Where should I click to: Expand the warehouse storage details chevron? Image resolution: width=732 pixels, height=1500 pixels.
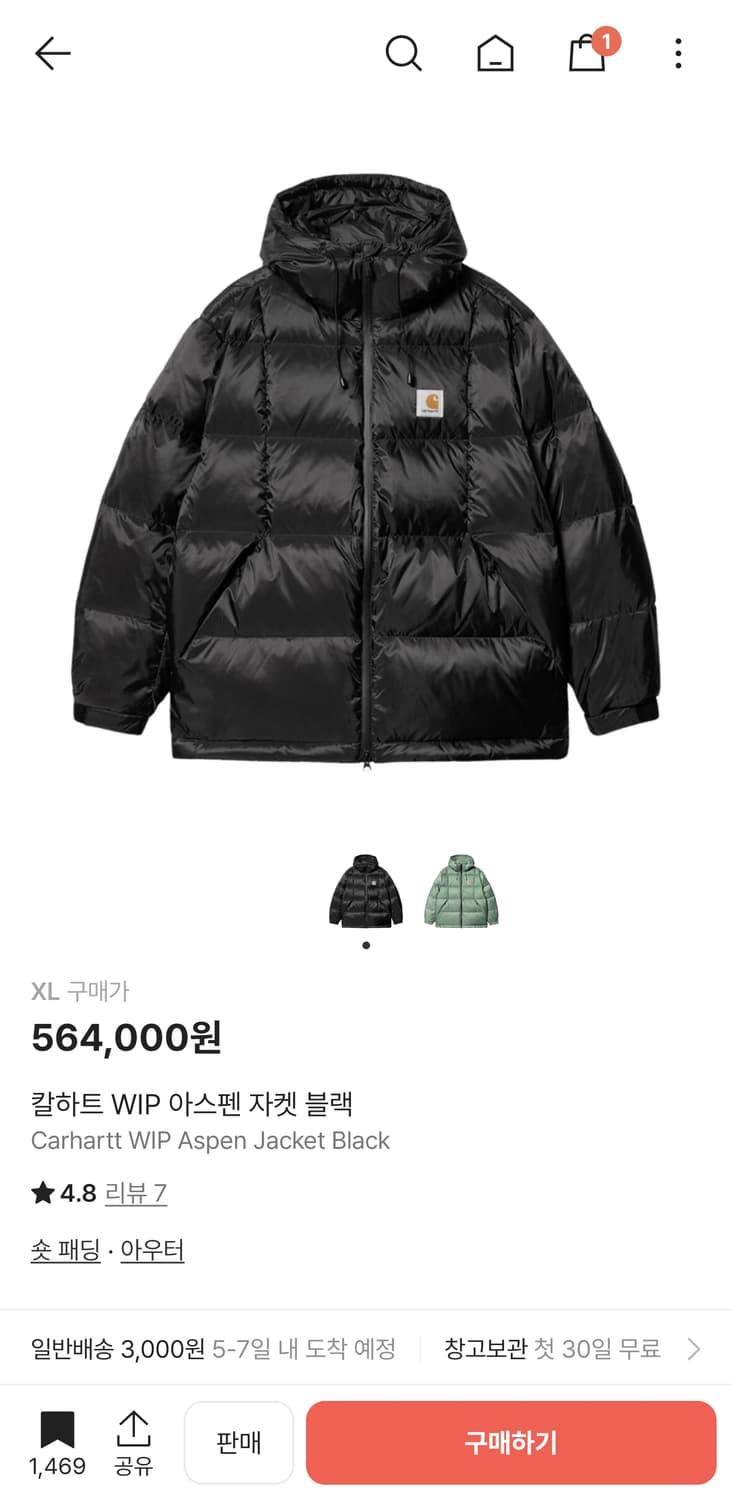coord(694,1348)
